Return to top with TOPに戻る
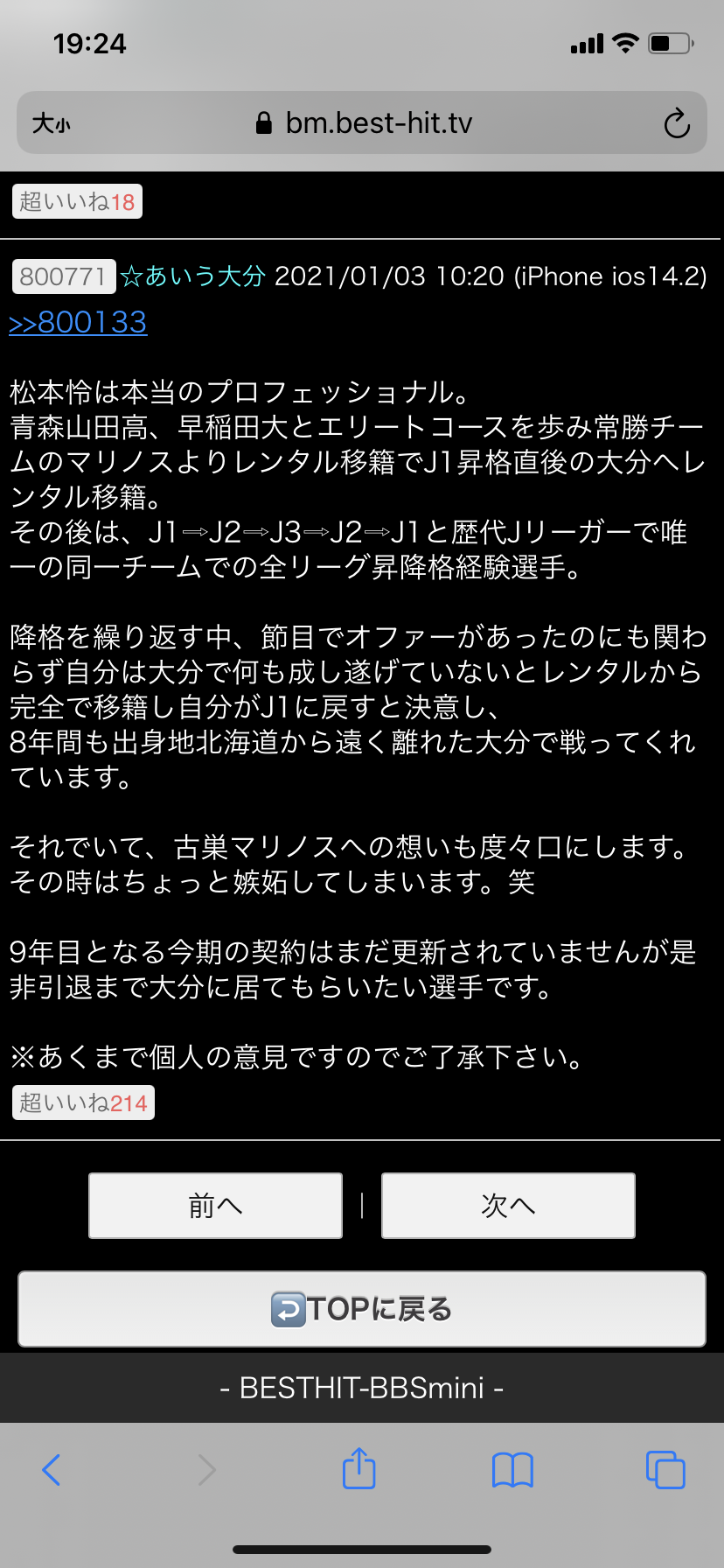 tap(362, 1309)
